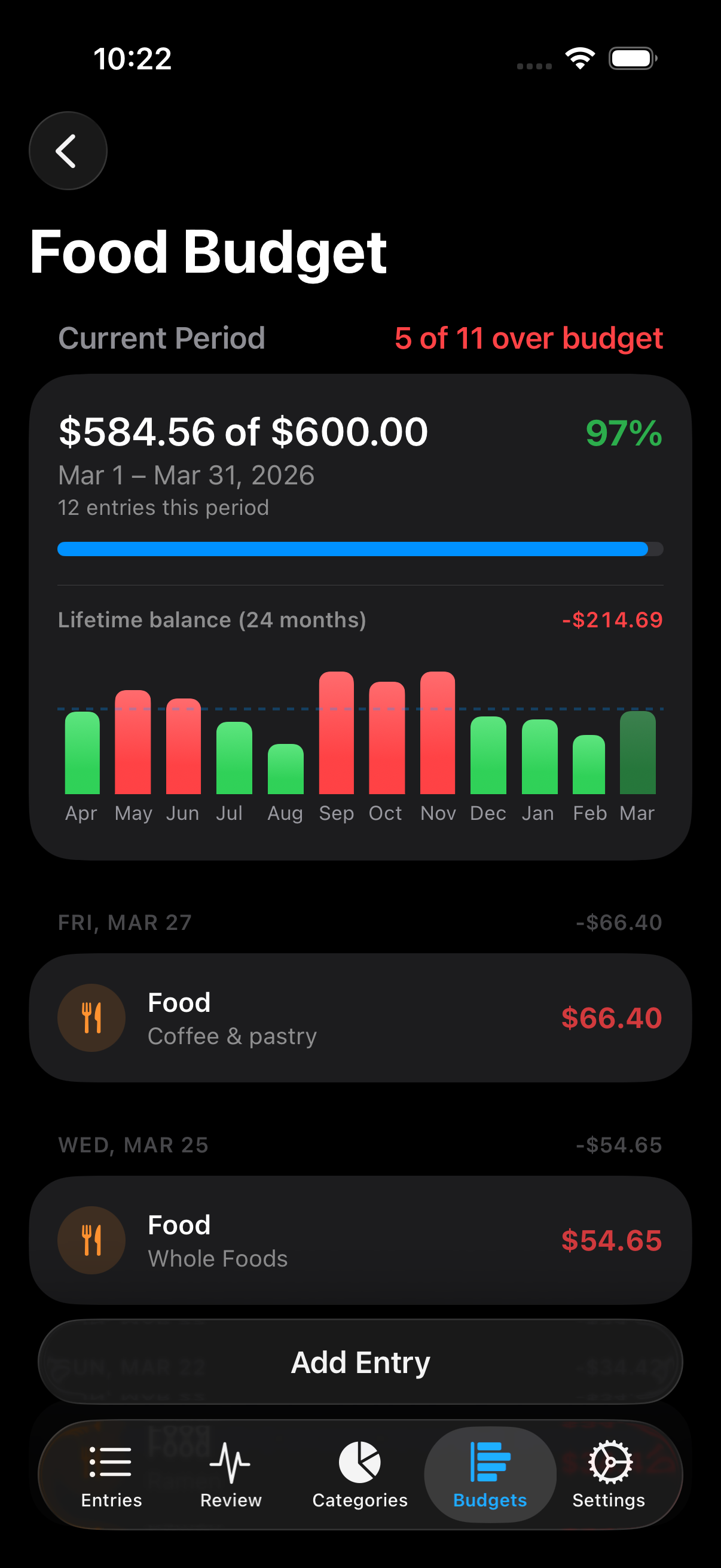The height and width of the screenshot is (1568, 721).
Task: Switch to the Budgets tab
Action: (490, 1479)
